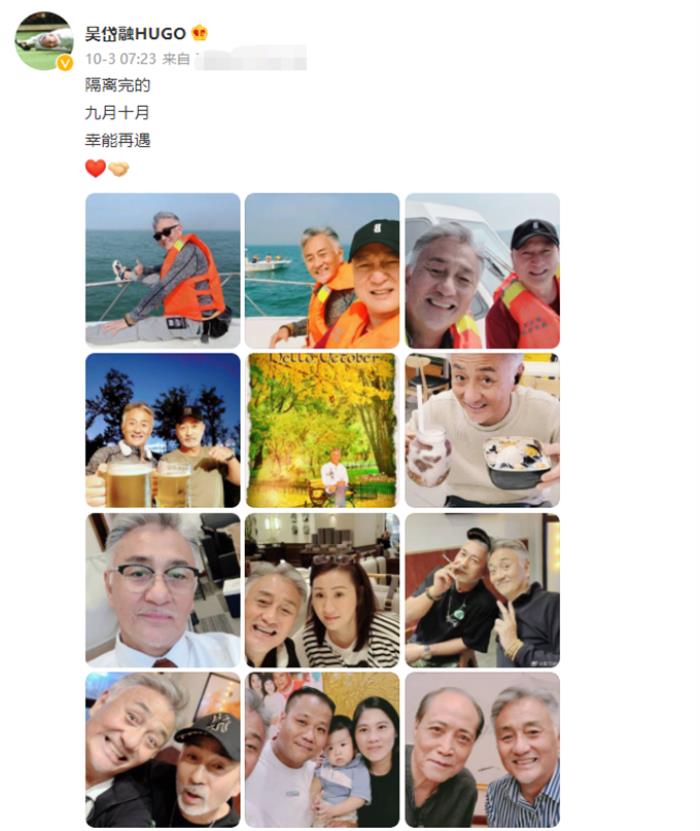
Task: Open the close-up selfie with glasses
Action: [x=163, y=590]
